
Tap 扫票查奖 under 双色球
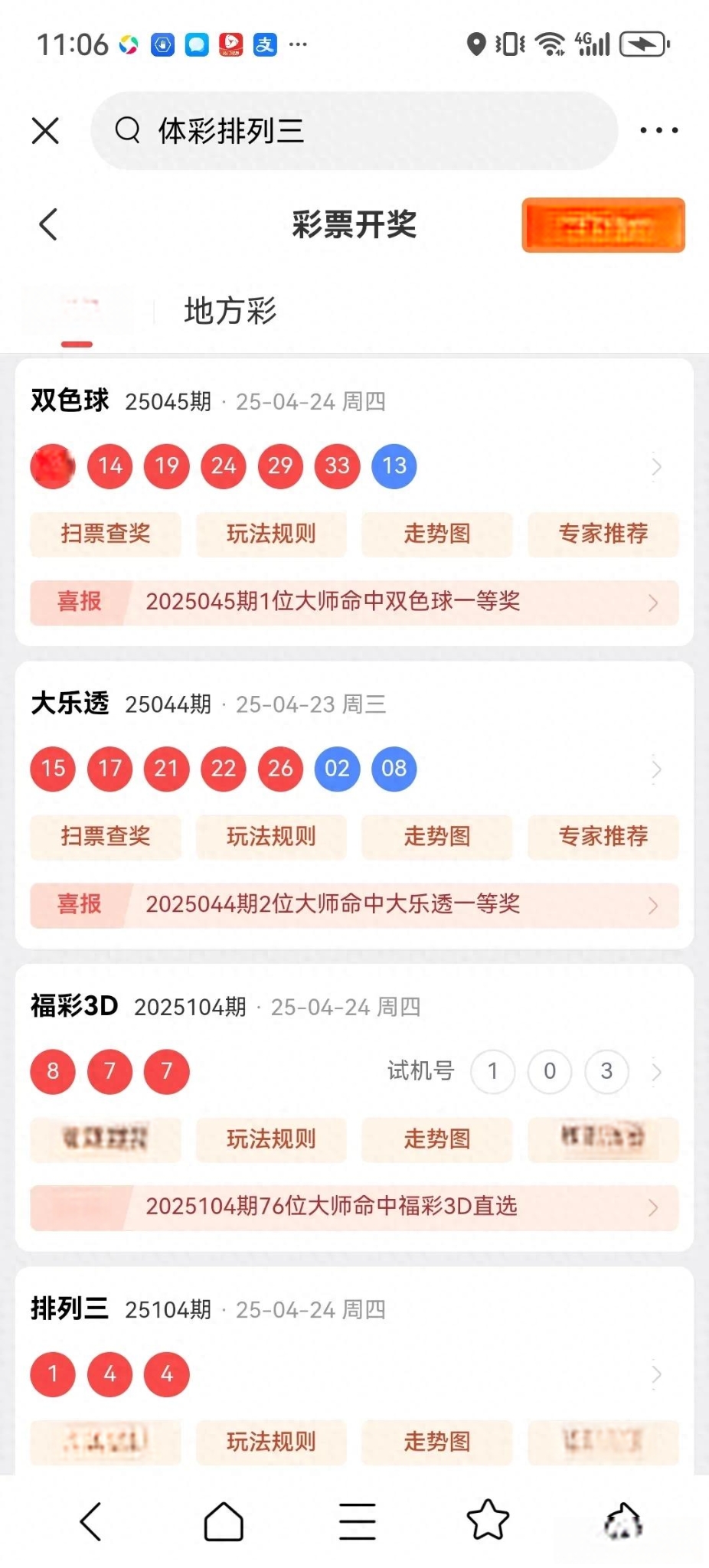106,534
